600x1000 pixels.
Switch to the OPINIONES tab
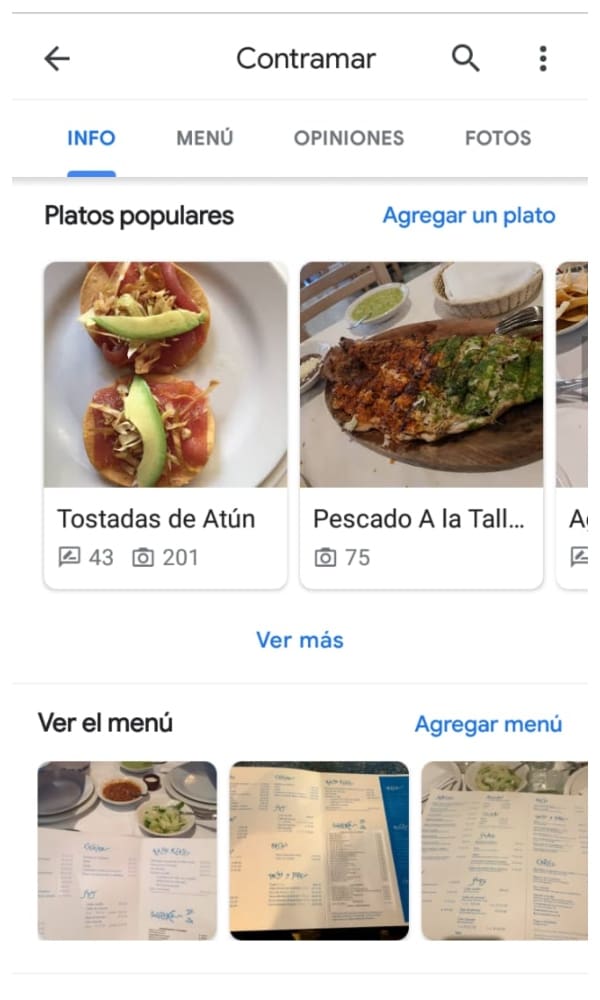click(349, 138)
